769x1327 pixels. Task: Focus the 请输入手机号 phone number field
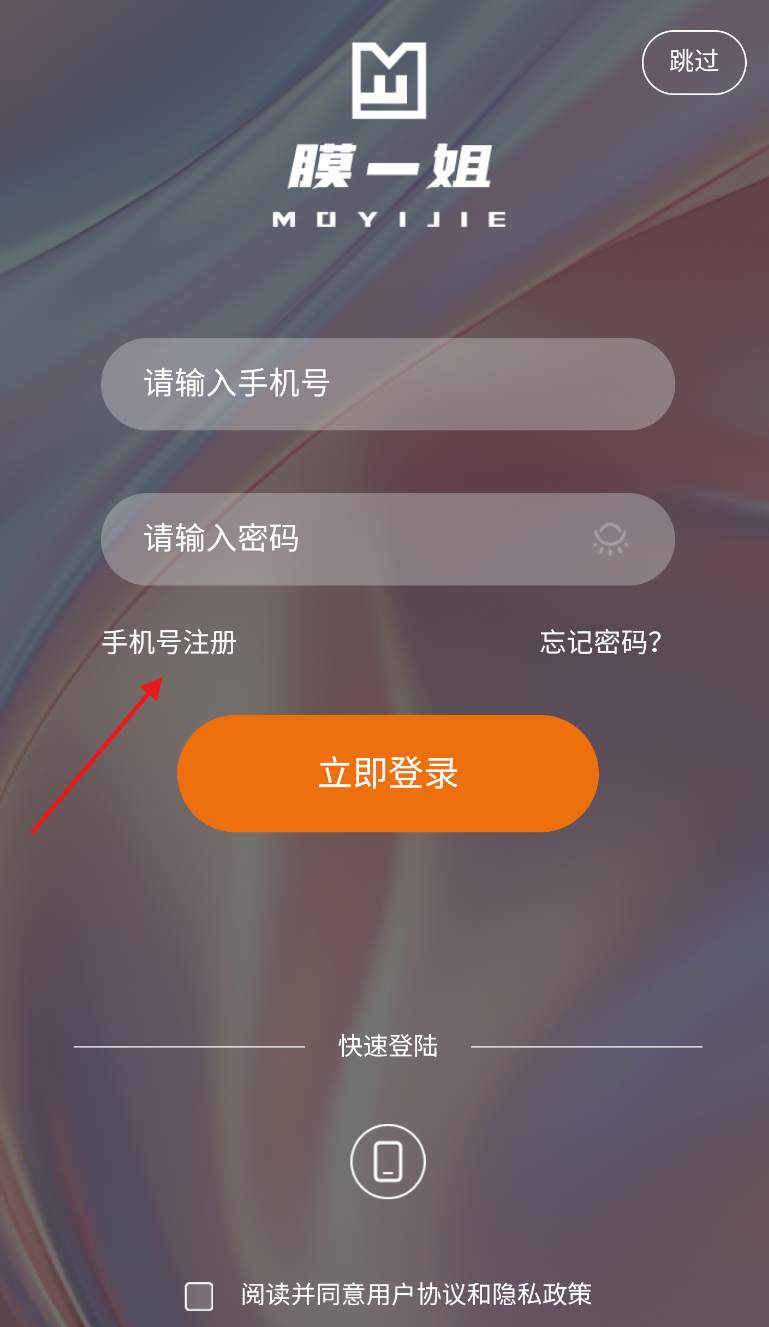pyautogui.click(x=388, y=384)
